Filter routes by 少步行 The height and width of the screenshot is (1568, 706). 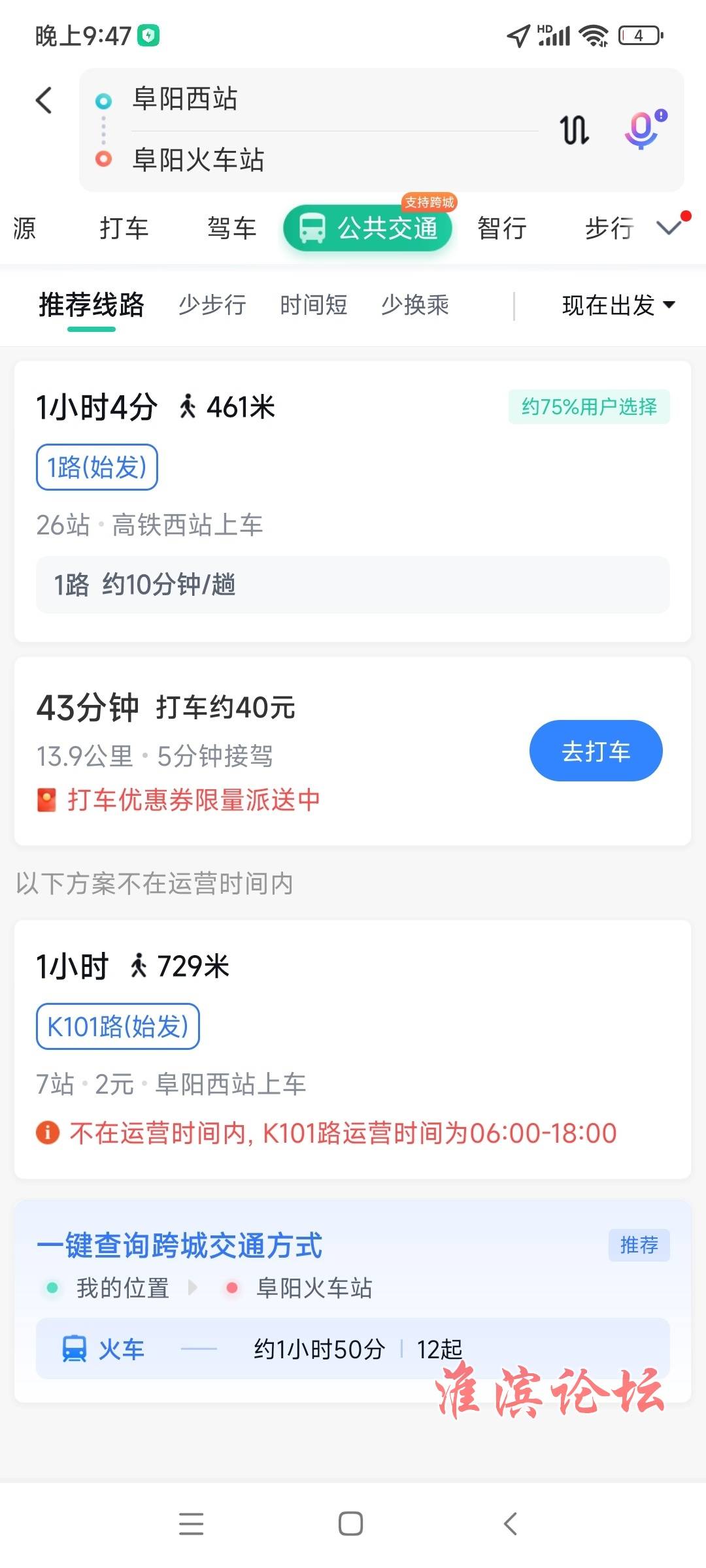click(x=212, y=305)
